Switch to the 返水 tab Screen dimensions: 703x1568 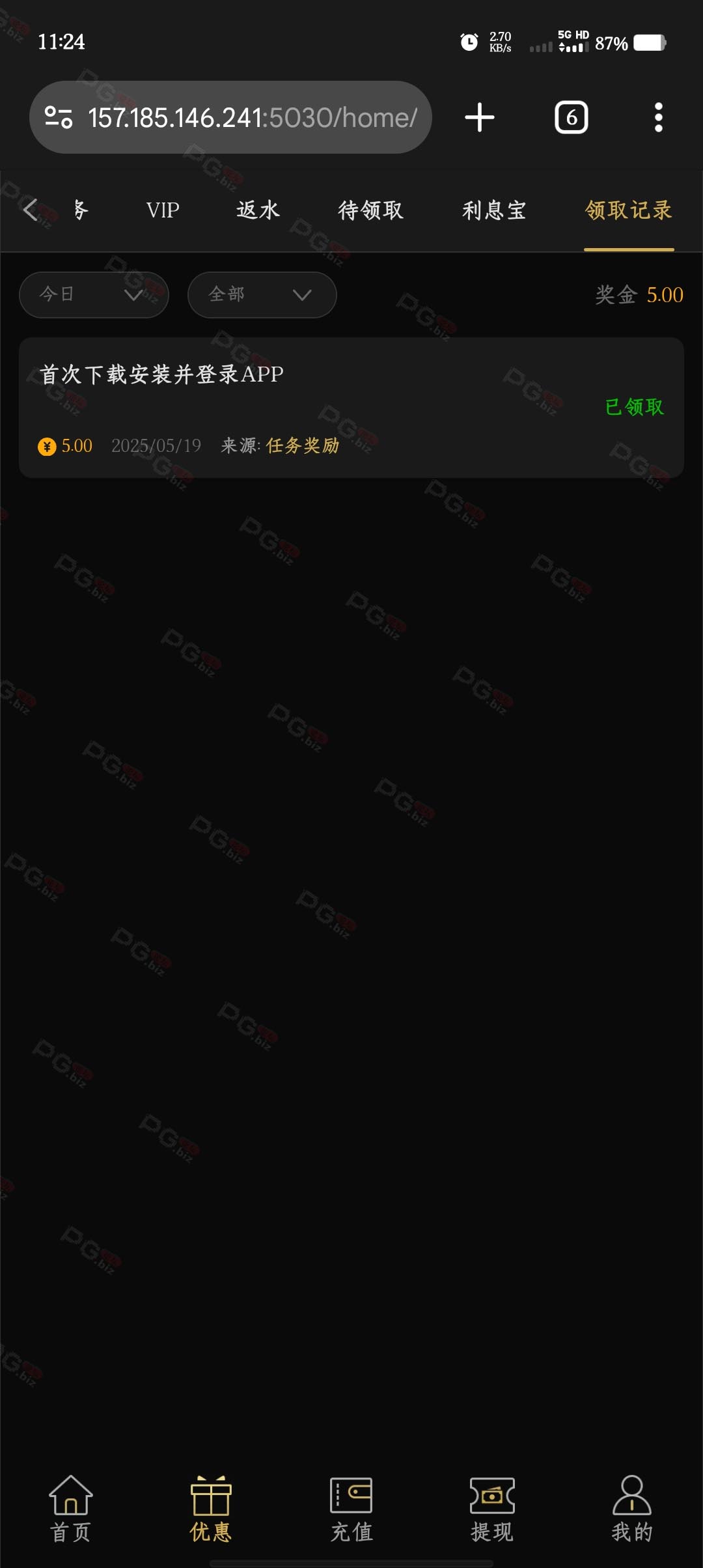pos(258,210)
